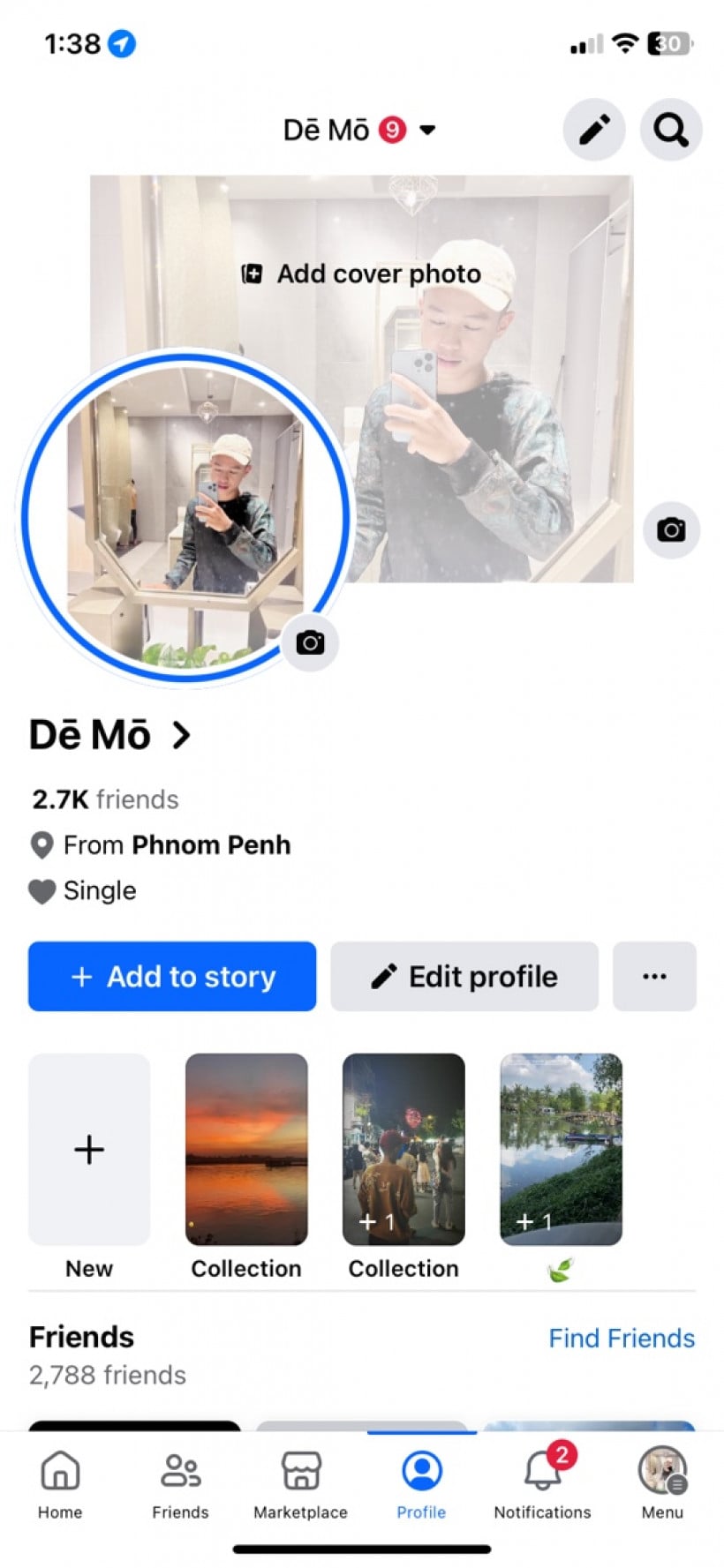Create a New highlight collection
724x1568 pixels.
[89, 1149]
